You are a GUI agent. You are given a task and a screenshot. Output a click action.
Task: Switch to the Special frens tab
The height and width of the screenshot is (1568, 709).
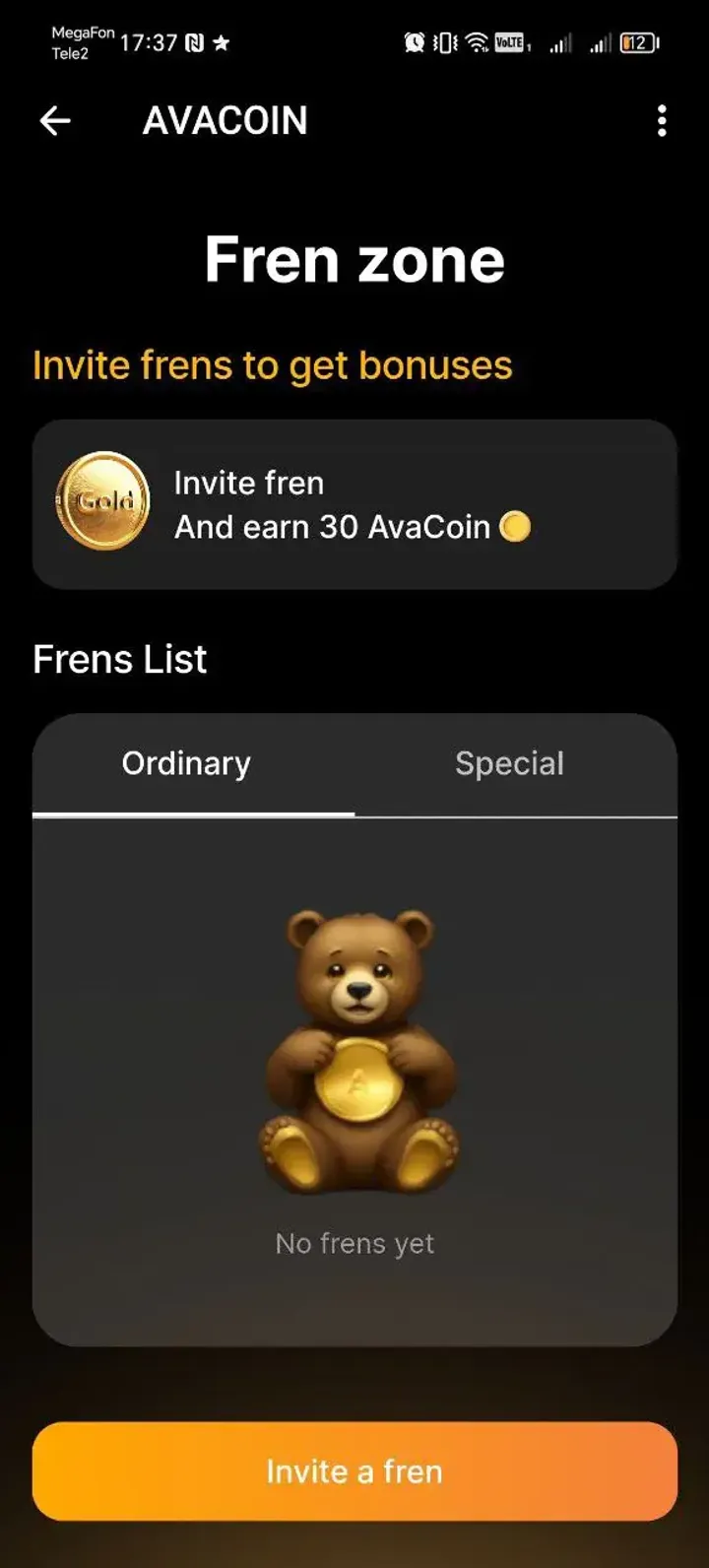tap(508, 763)
